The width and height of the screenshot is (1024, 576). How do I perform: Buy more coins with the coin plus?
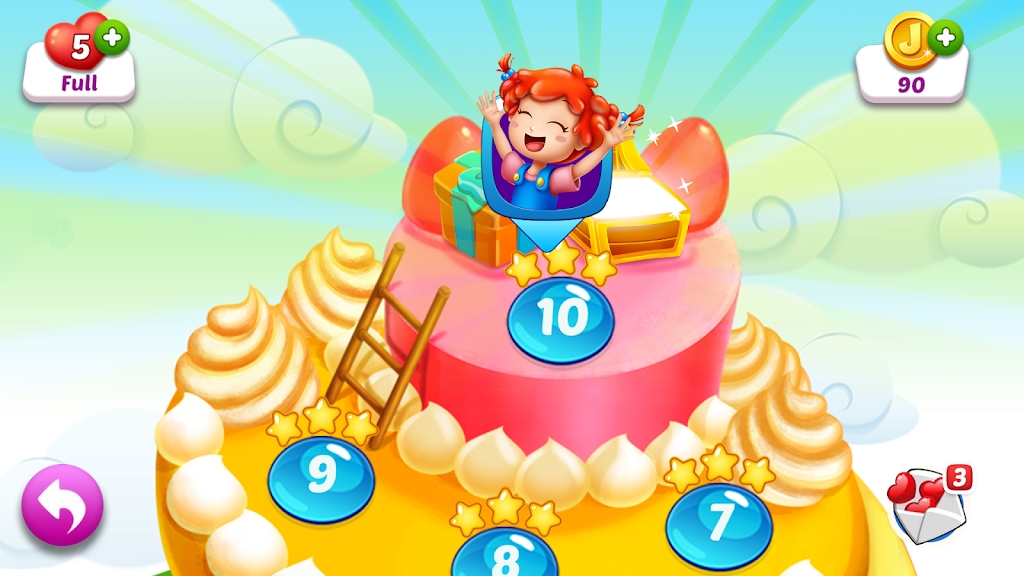click(x=945, y=38)
